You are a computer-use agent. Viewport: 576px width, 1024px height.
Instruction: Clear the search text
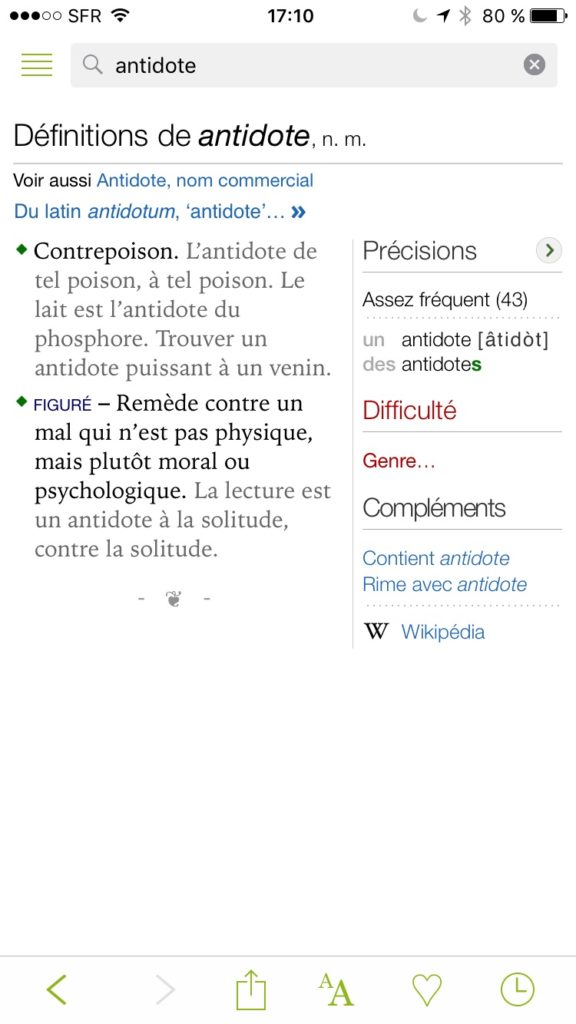tap(534, 65)
